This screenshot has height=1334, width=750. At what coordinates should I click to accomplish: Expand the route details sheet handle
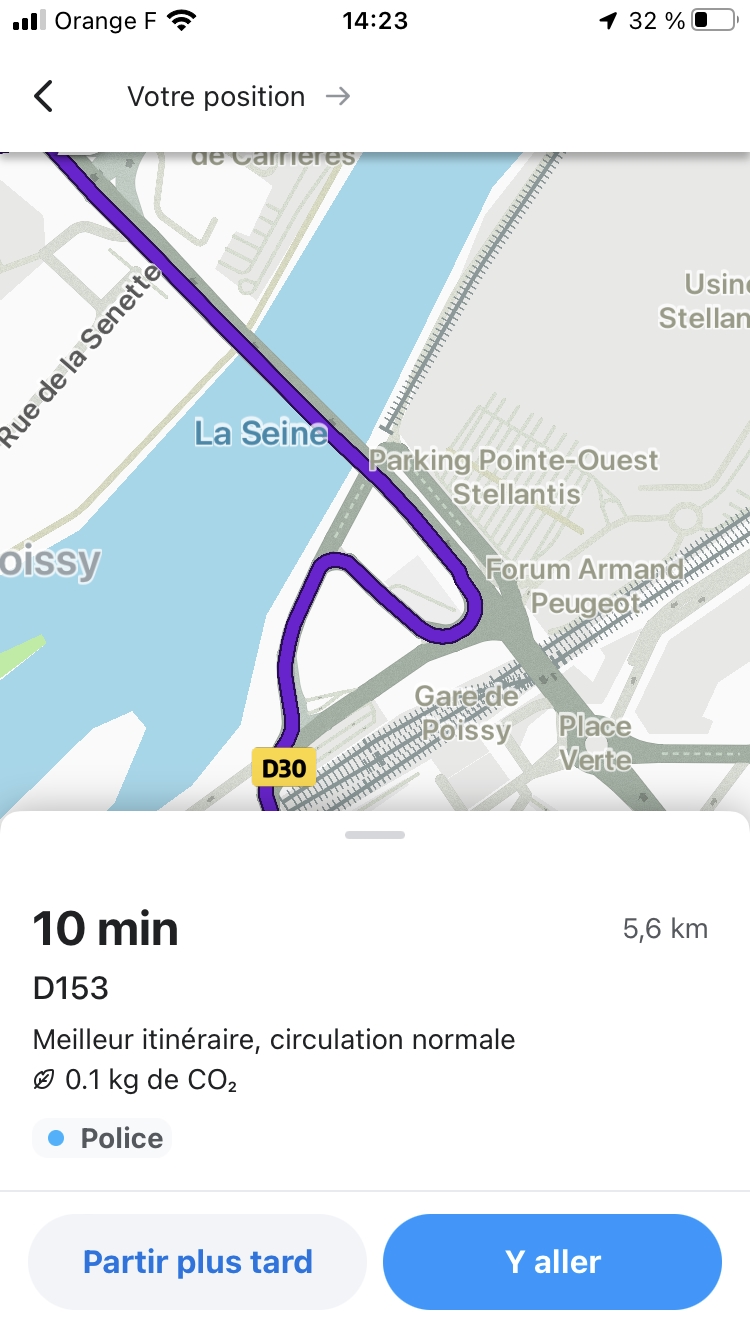tap(375, 834)
